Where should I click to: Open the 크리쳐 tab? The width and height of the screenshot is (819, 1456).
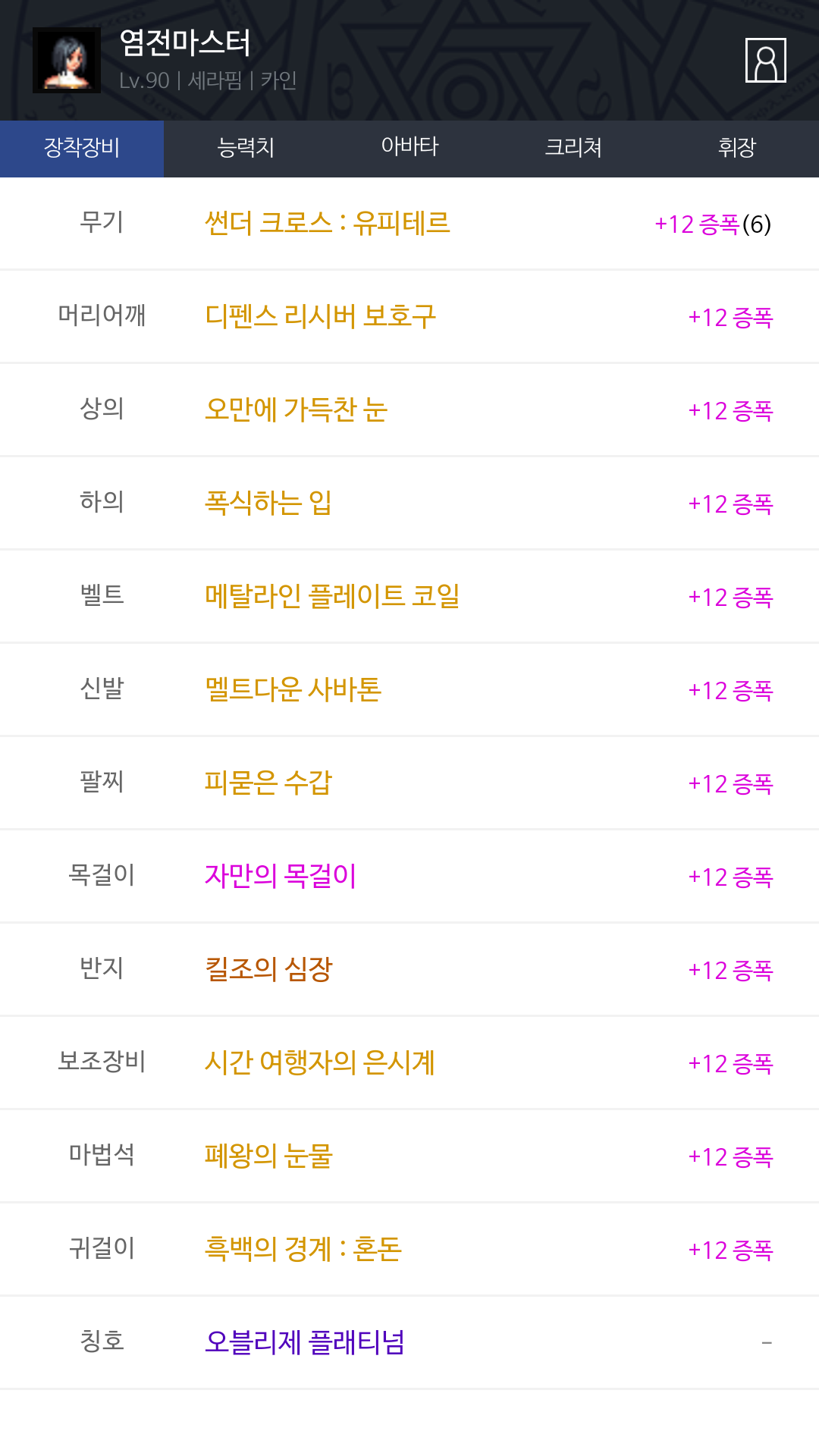[x=573, y=149]
